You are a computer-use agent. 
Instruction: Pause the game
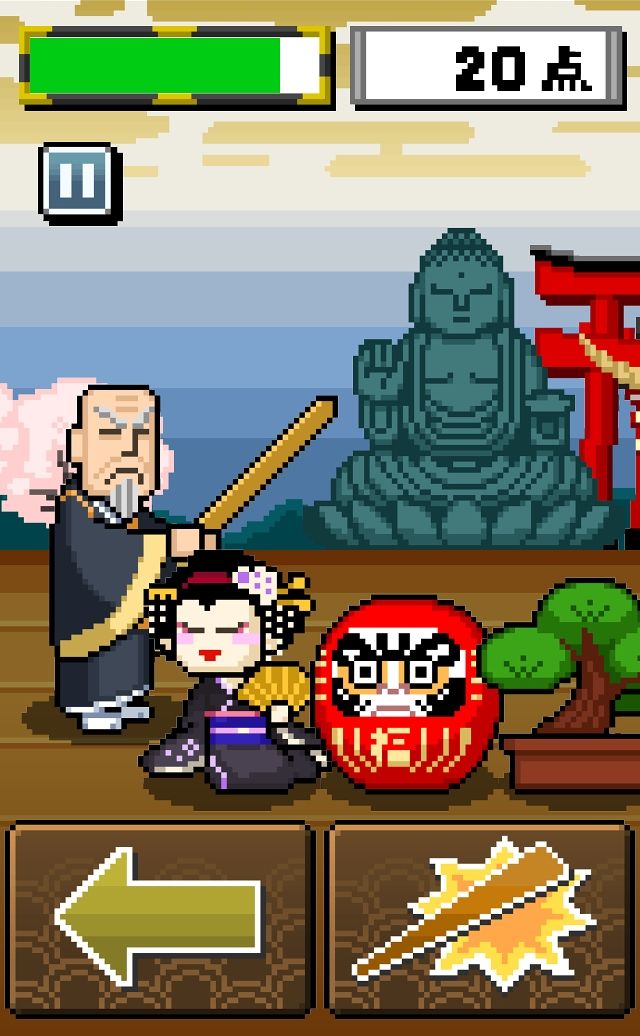click(80, 184)
